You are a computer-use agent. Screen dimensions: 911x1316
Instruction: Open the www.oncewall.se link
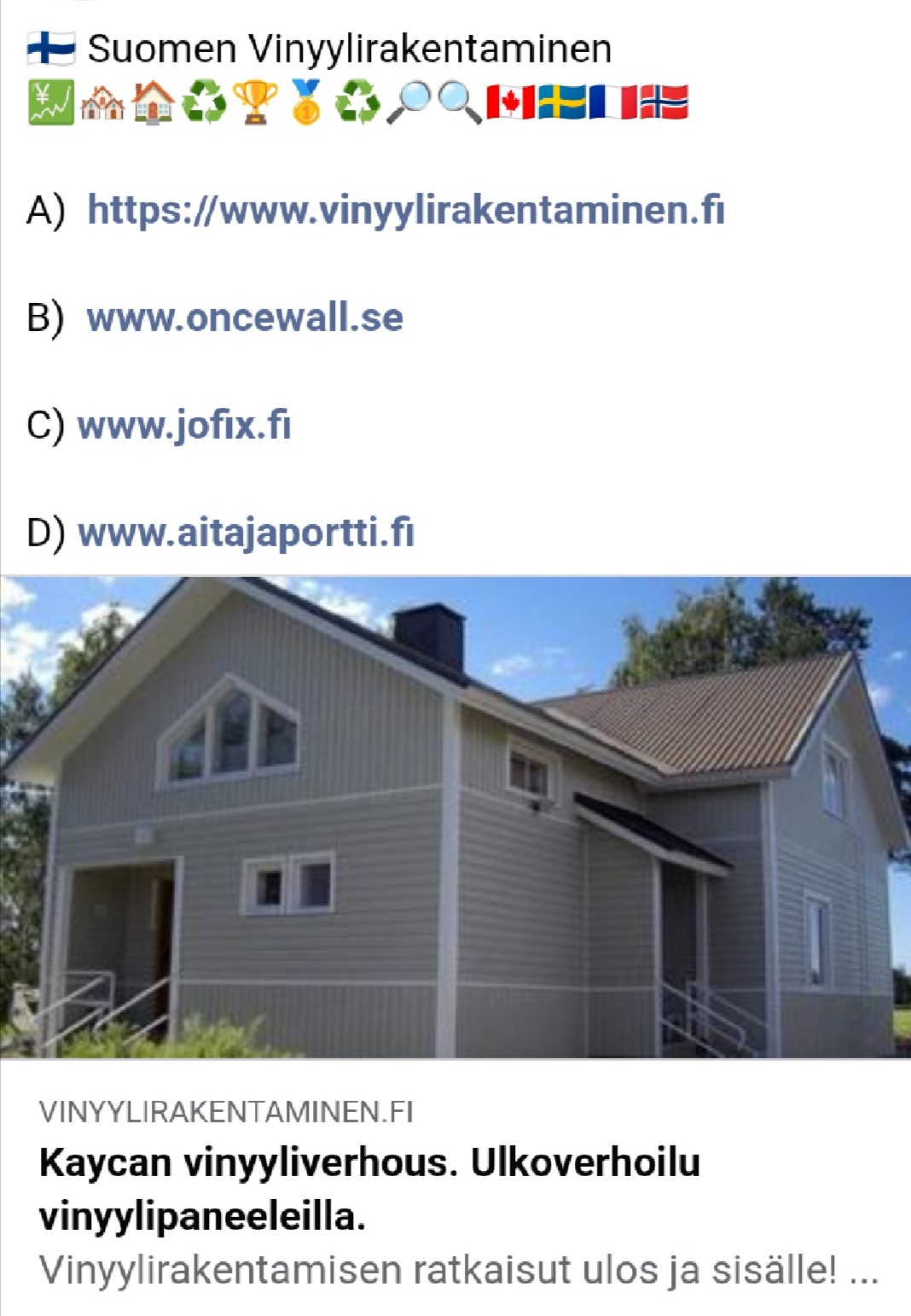(x=245, y=317)
